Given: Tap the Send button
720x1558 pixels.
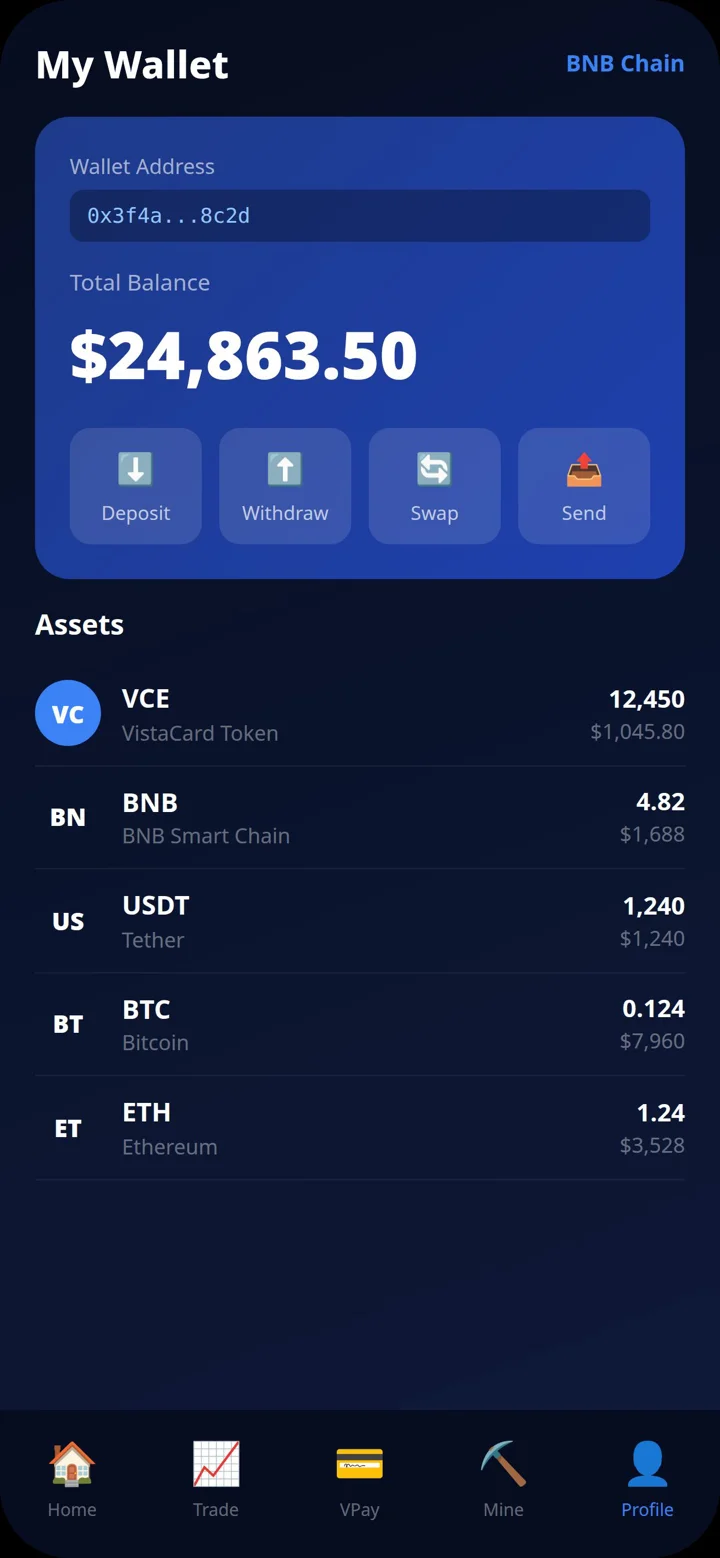Looking at the screenshot, I should coord(584,486).
